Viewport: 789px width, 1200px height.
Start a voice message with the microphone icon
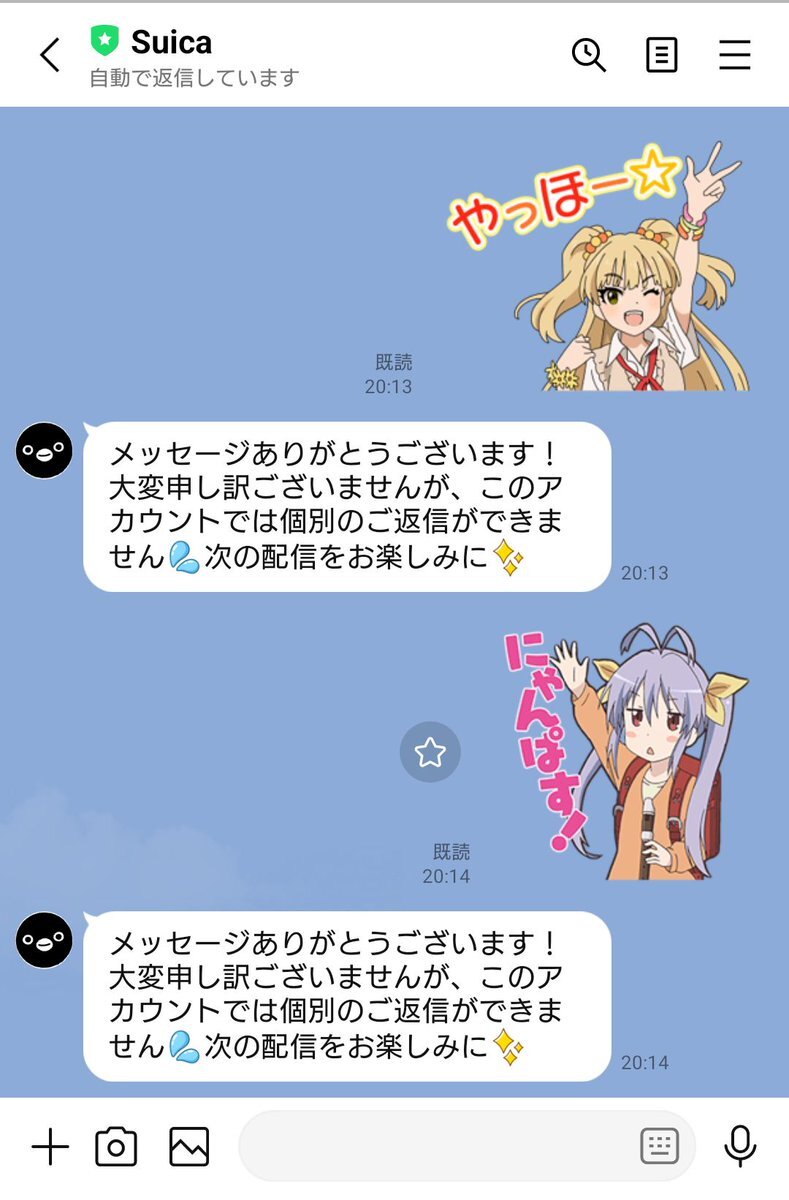pyautogui.click(x=737, y=1148)
